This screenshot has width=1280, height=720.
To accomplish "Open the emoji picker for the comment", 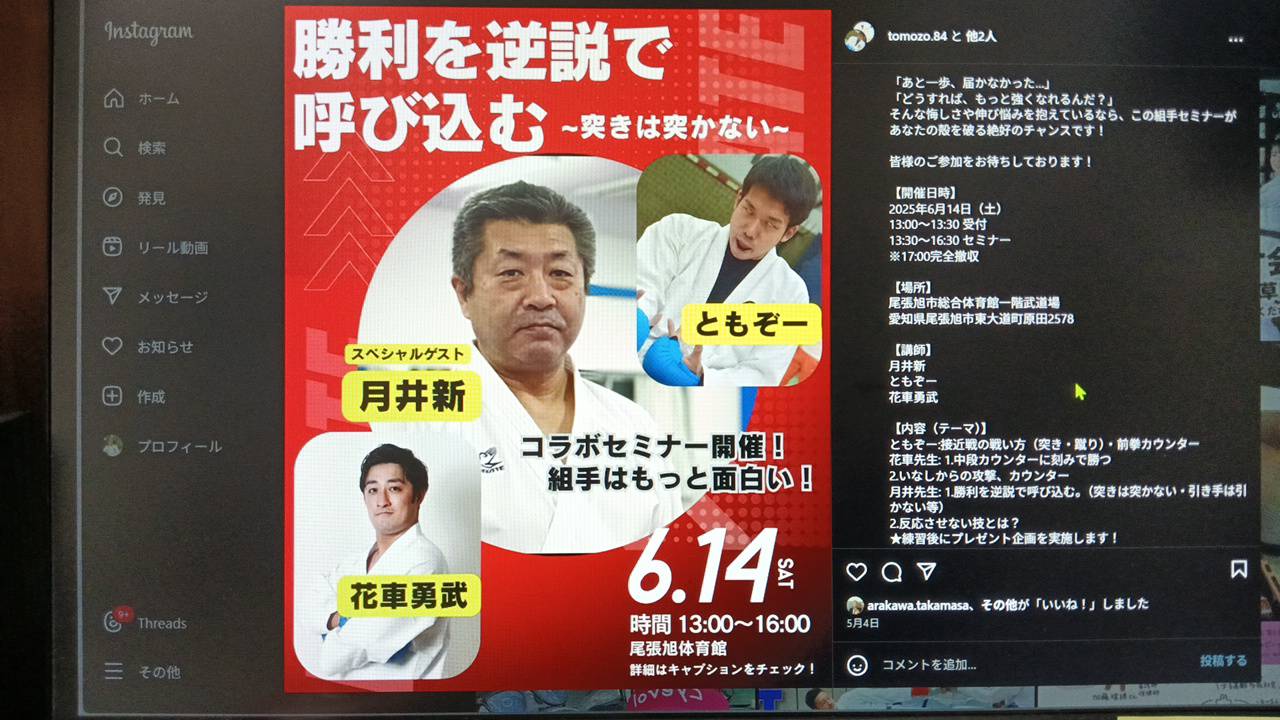I will (x=857, y=664).
